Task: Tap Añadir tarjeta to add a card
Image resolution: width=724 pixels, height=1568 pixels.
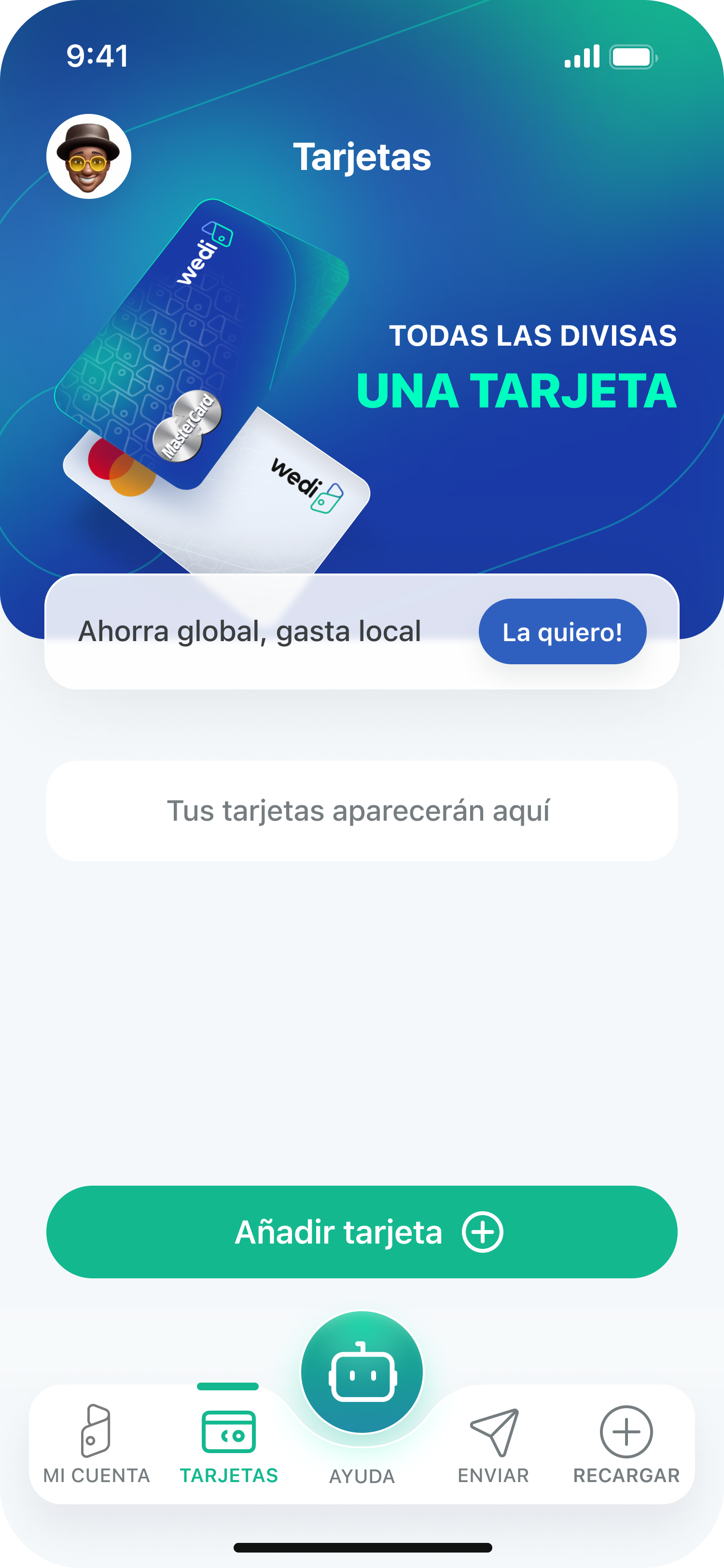Action: point(362,1232)
